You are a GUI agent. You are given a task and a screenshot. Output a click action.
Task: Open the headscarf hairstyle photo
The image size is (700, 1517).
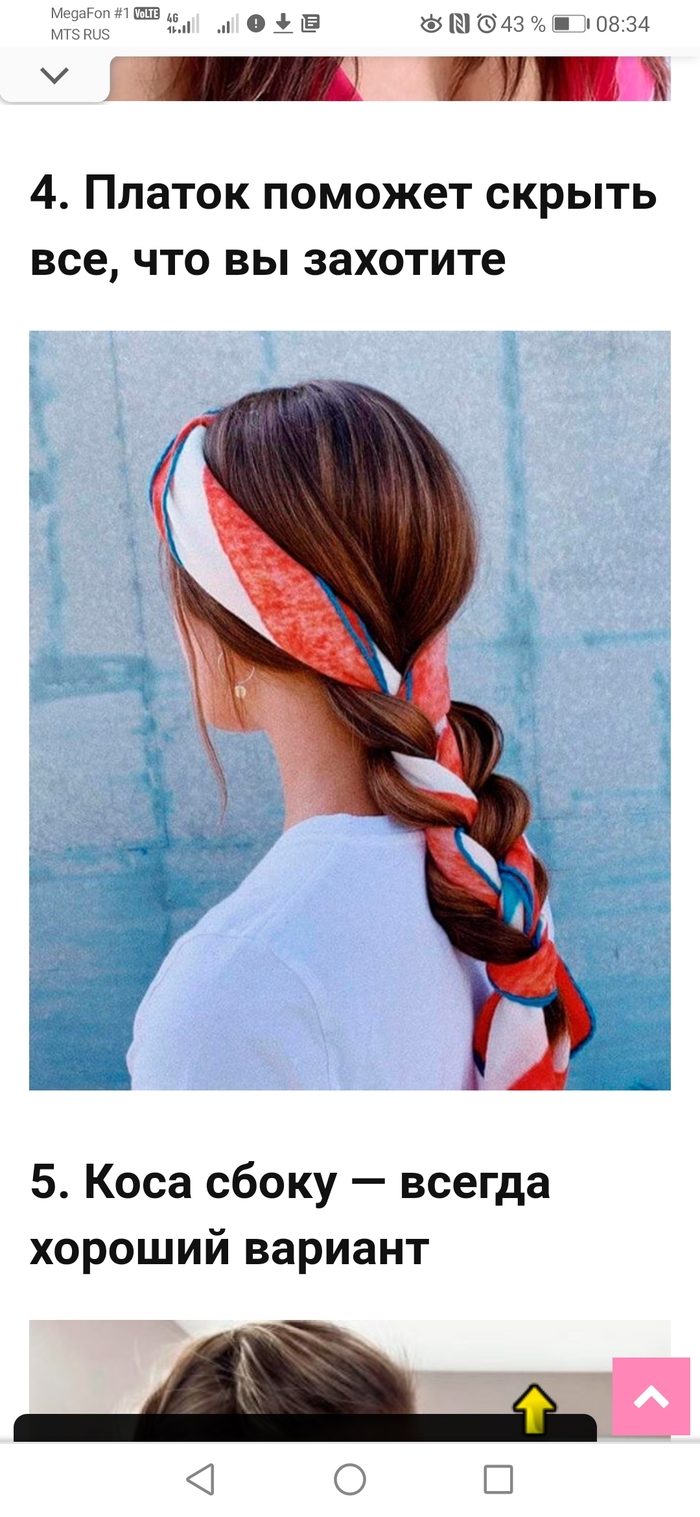(x=349, y=709)
